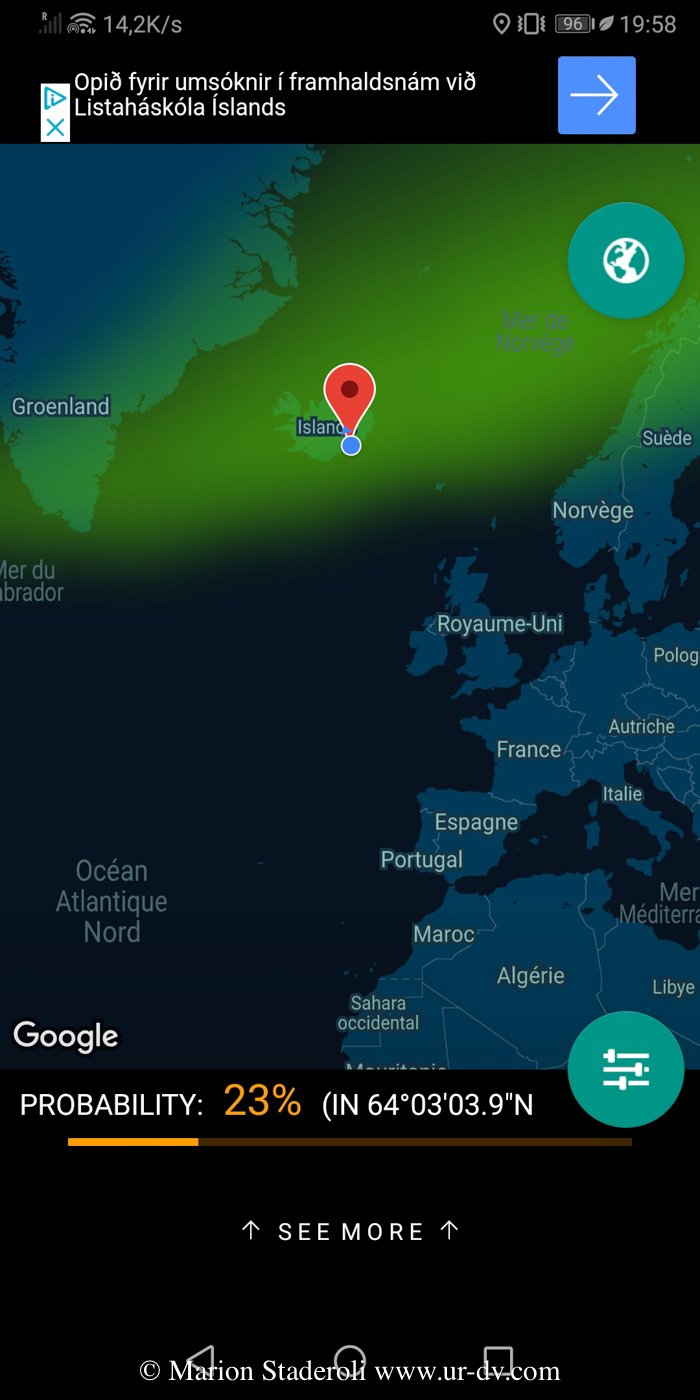
Task: Go back using the system back button
Action: pyautogui.click(x=202, y=1358)
